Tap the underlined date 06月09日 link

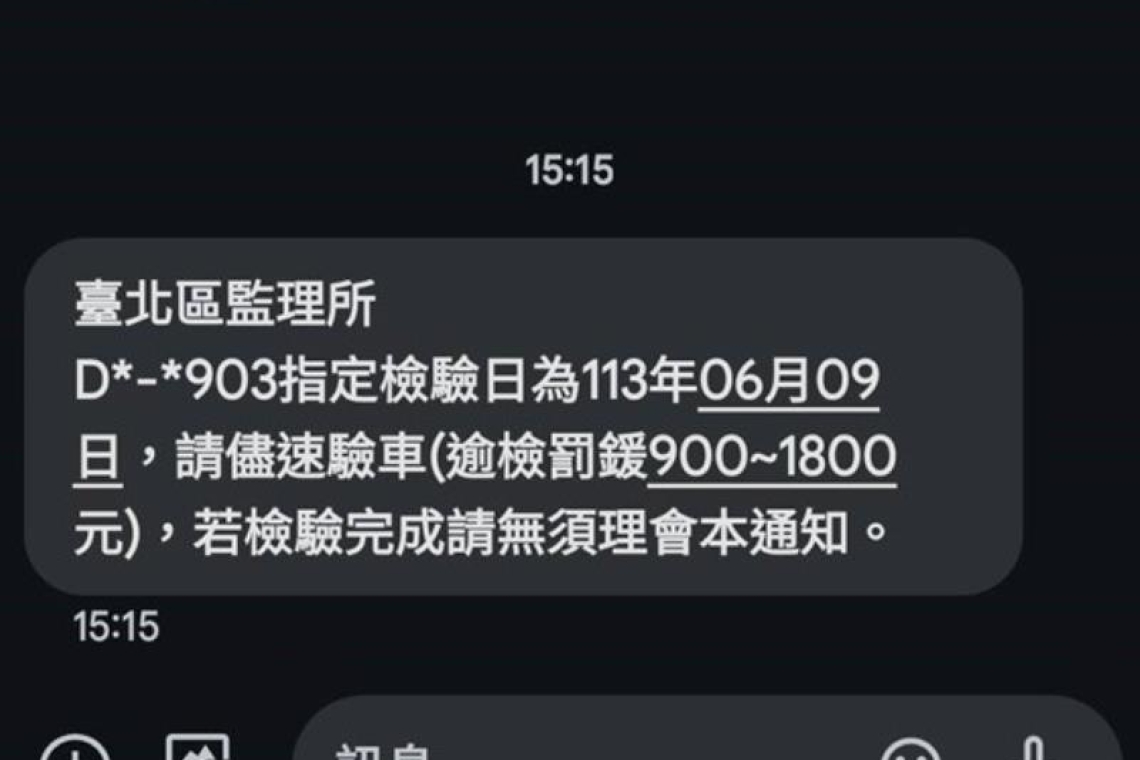(788, 384)
